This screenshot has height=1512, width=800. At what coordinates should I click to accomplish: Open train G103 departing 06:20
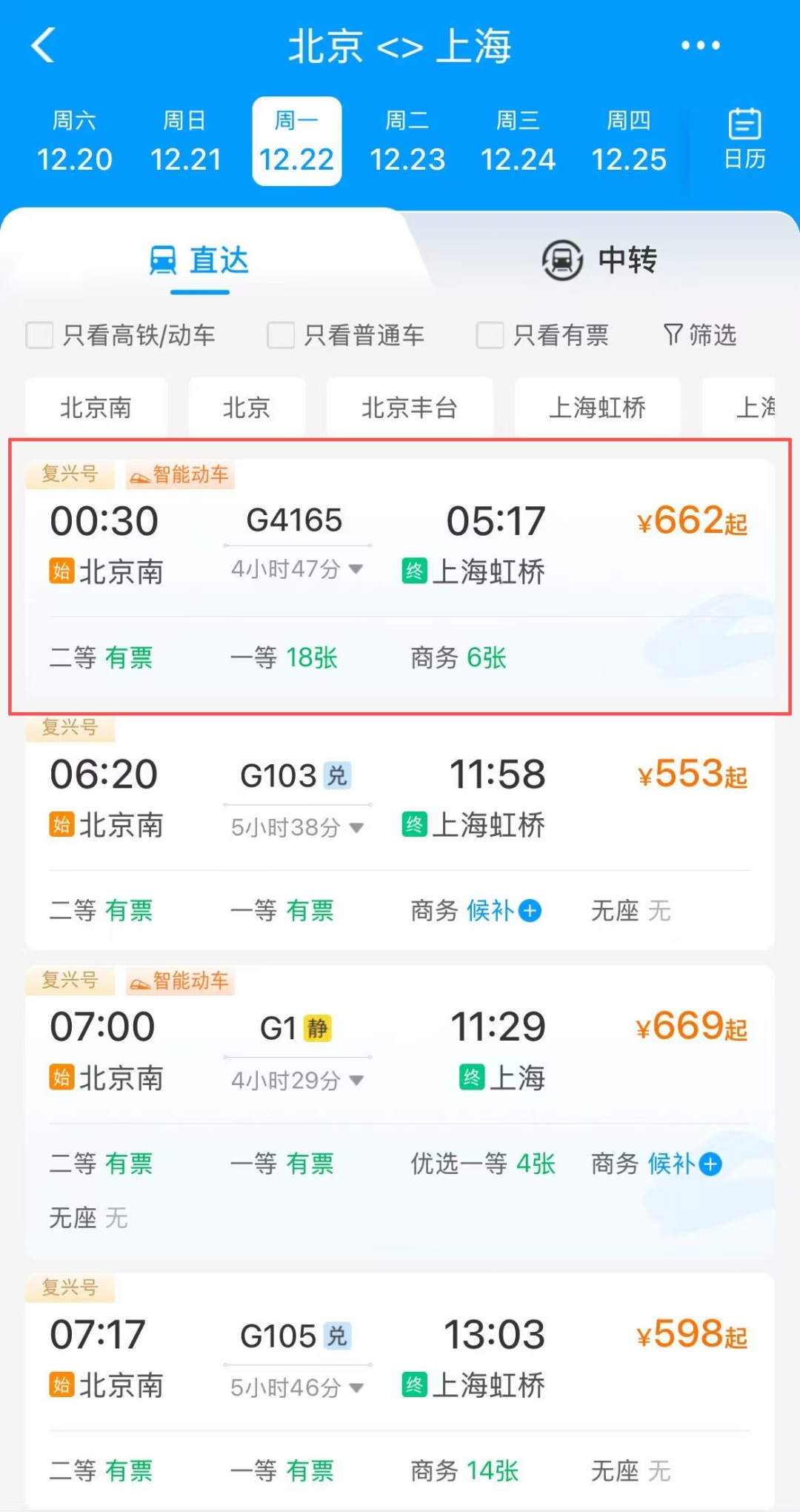(x=400, y=800)
